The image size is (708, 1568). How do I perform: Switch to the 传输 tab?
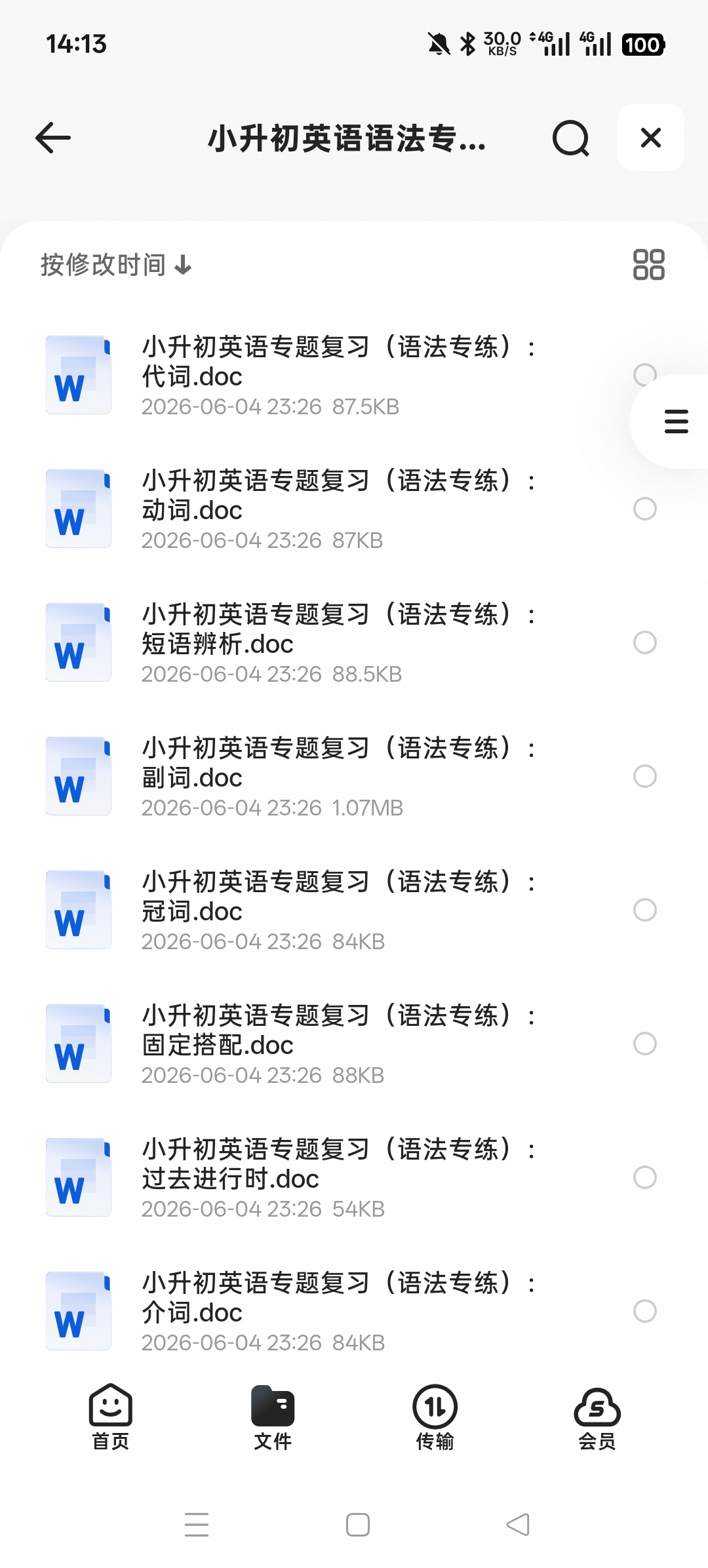pyautogui.click(x=435, y=1417)
